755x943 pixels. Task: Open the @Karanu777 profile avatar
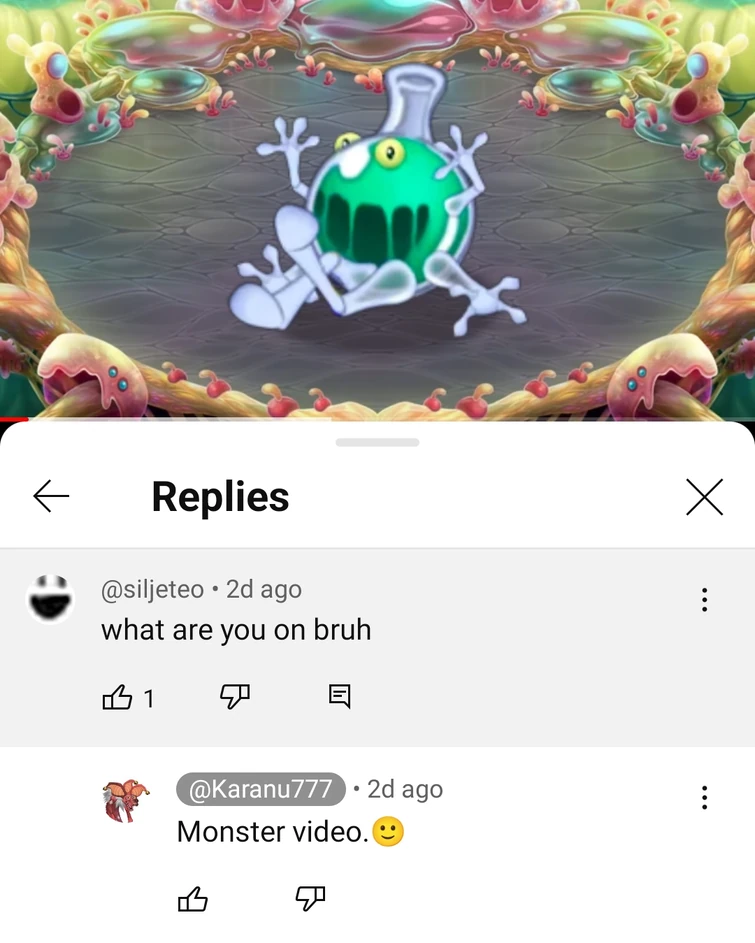[x=126, y=801]
